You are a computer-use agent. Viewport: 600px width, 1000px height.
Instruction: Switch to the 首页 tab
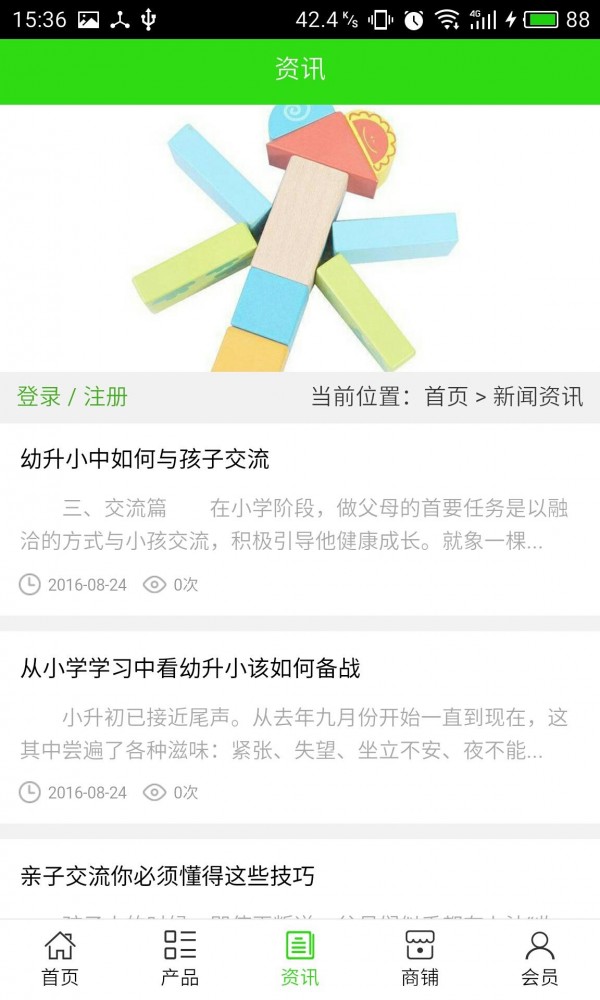(60, 958)
